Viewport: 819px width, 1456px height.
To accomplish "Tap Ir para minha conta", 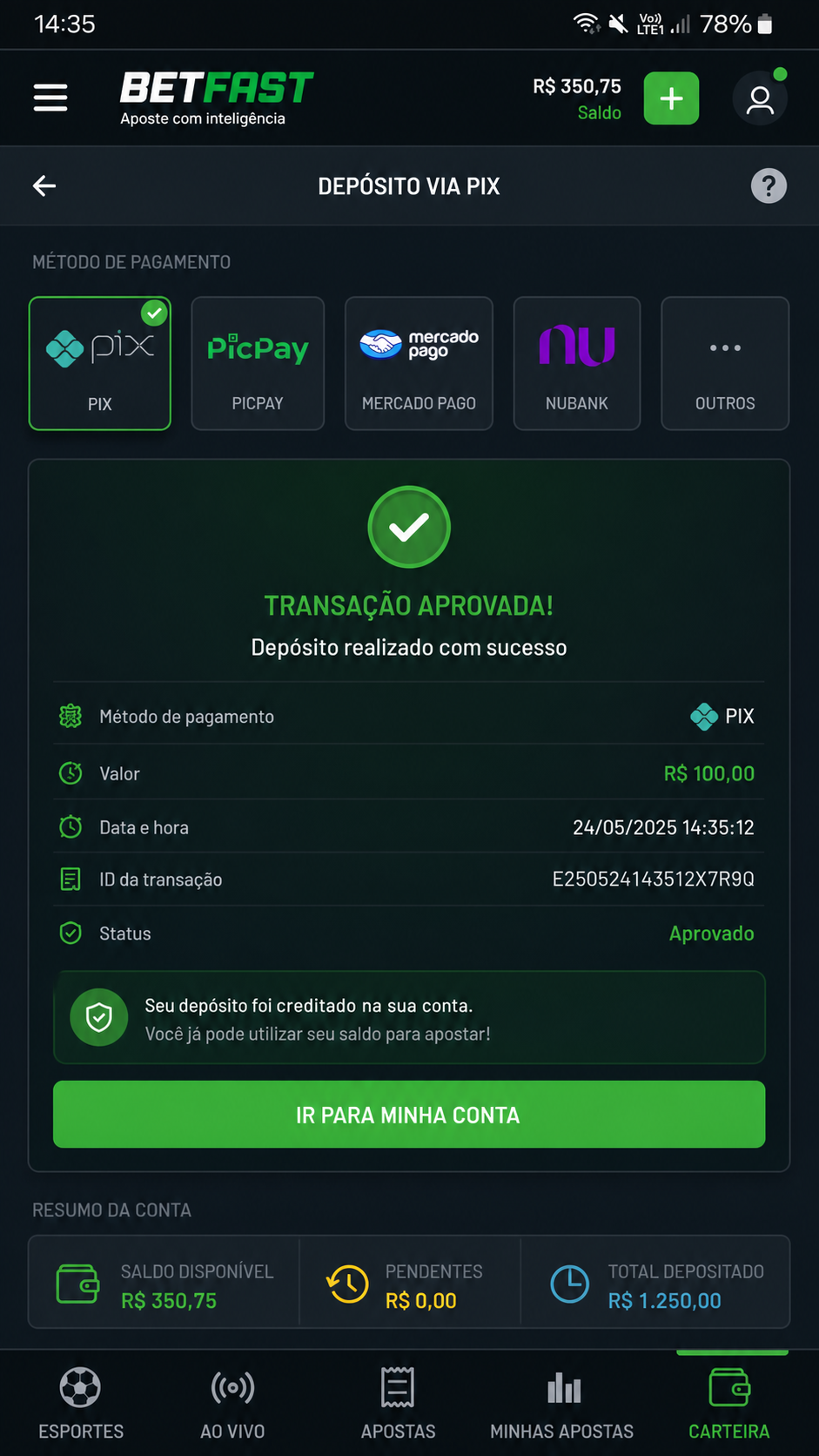I will (x=409, y=1115).
